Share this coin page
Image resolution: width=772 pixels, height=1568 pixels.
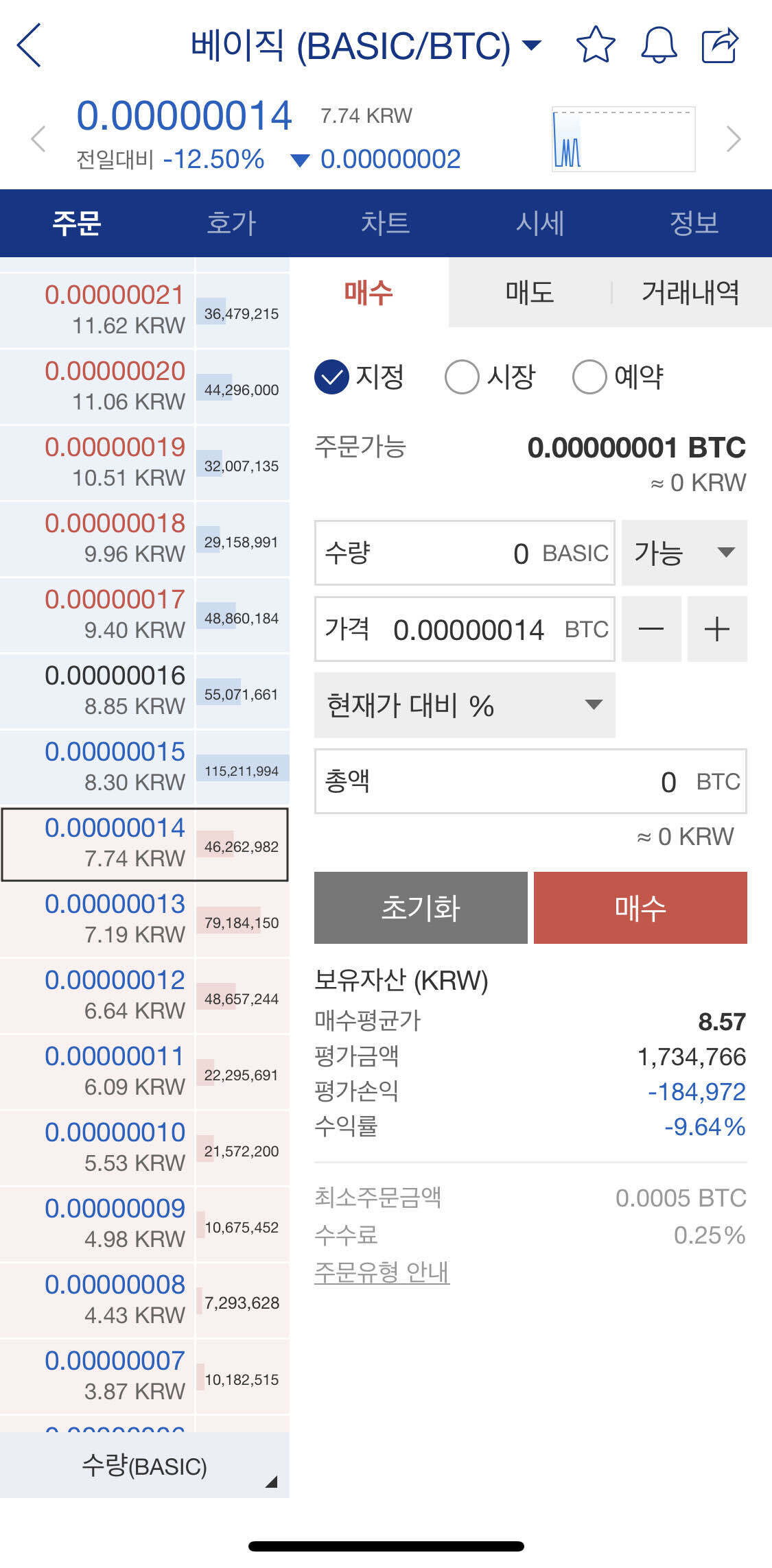[x=720, y=45]
